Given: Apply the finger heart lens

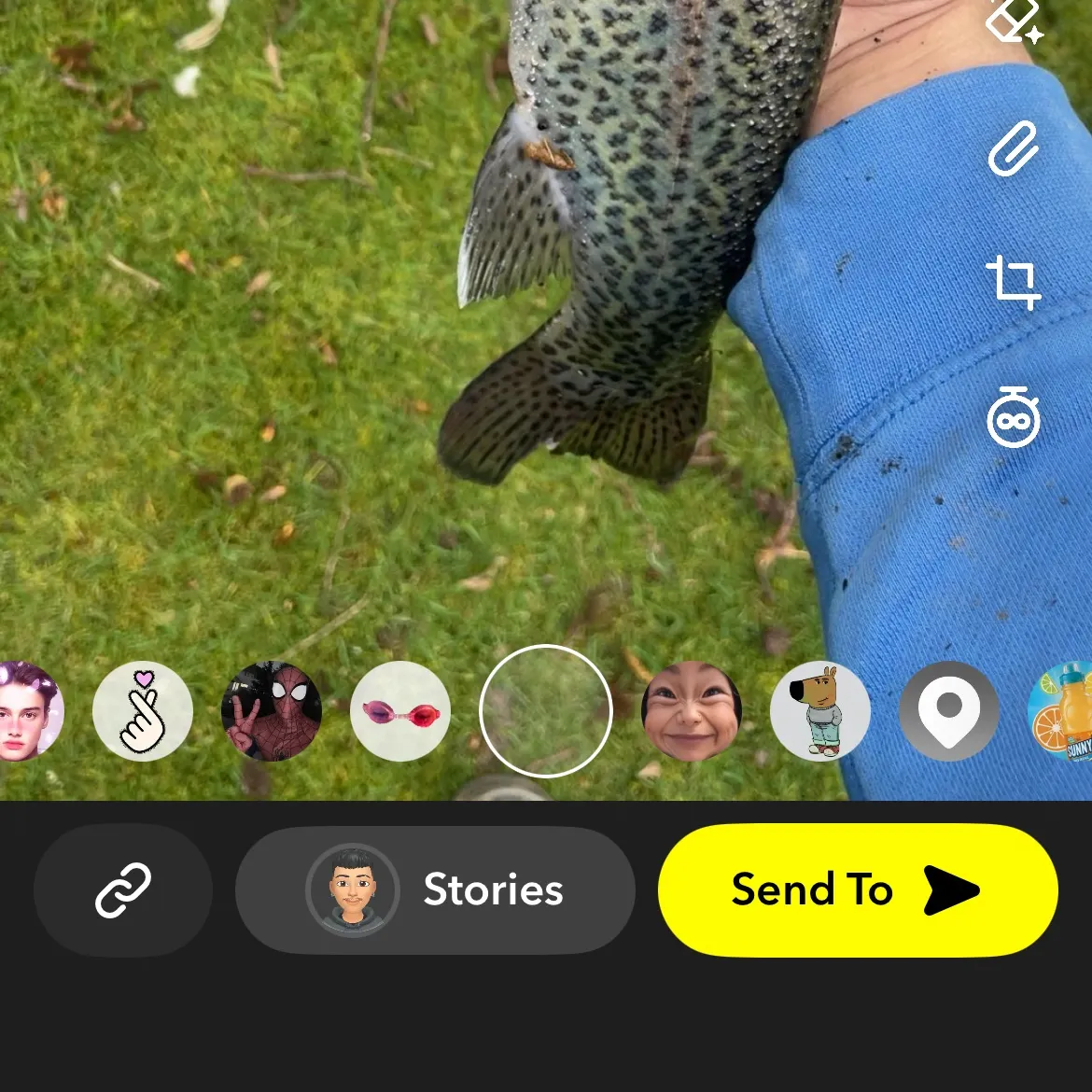Looking at the screenshot, I should pyautogui.click(x=143, y=711).
